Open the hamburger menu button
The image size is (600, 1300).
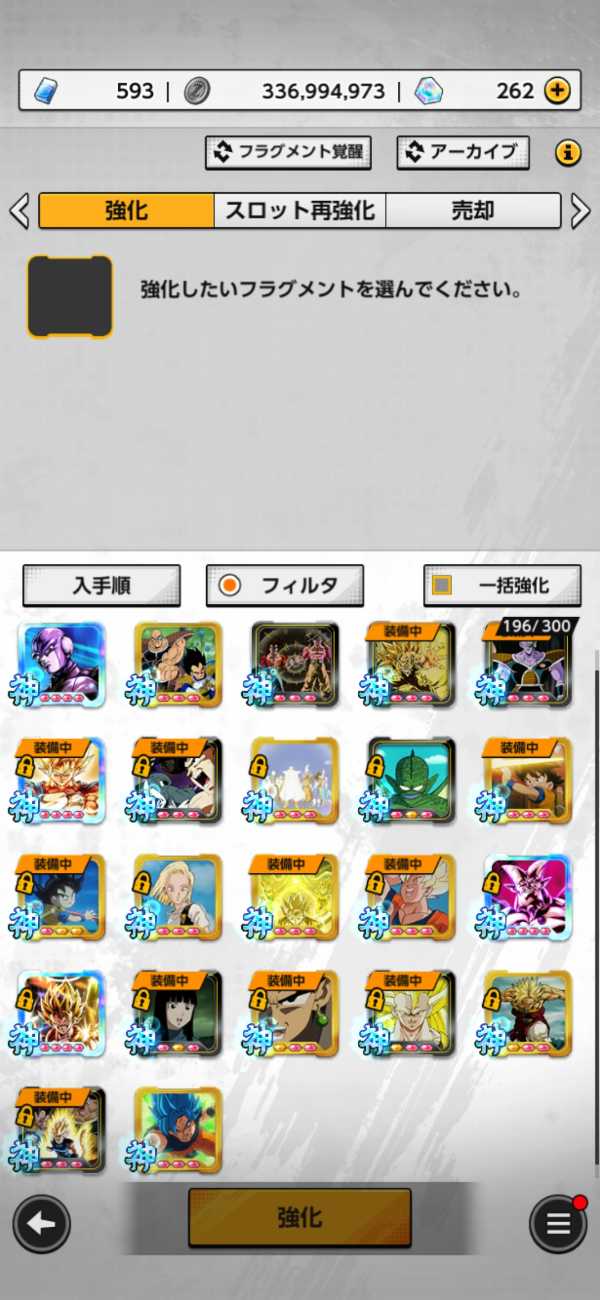[x=558, y=1224]
